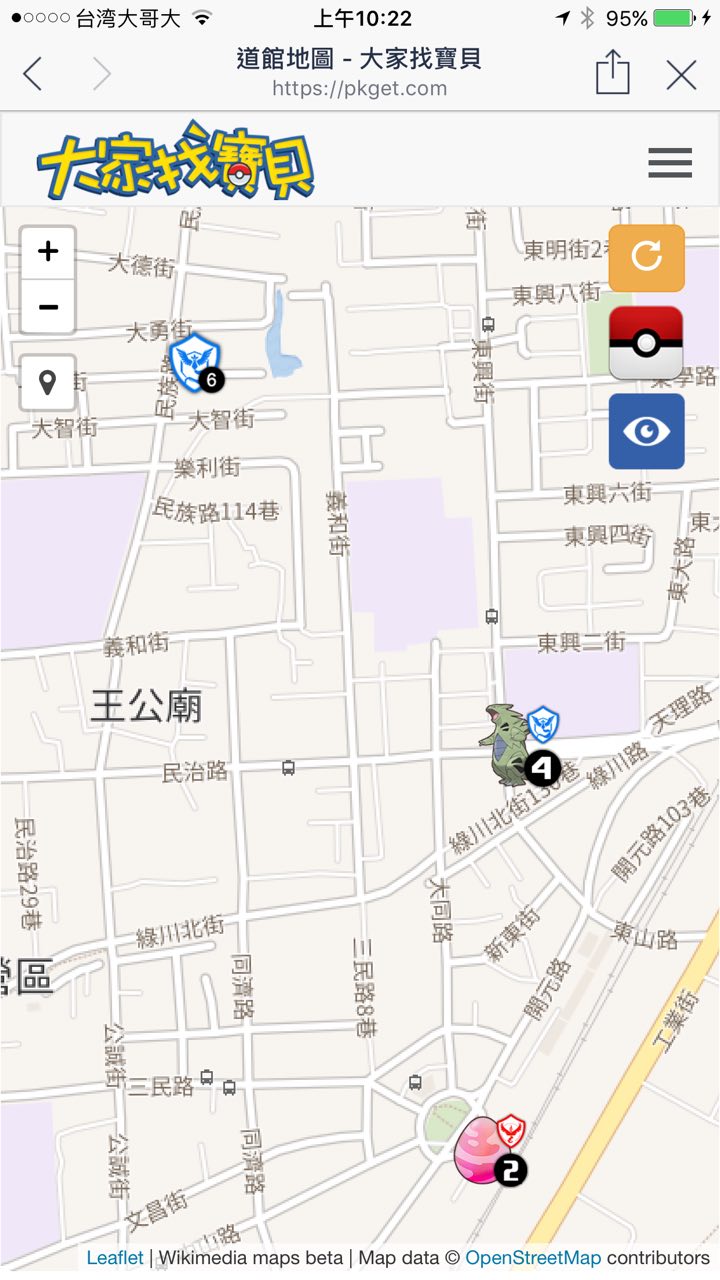Go back in the browser

point(33,74)
